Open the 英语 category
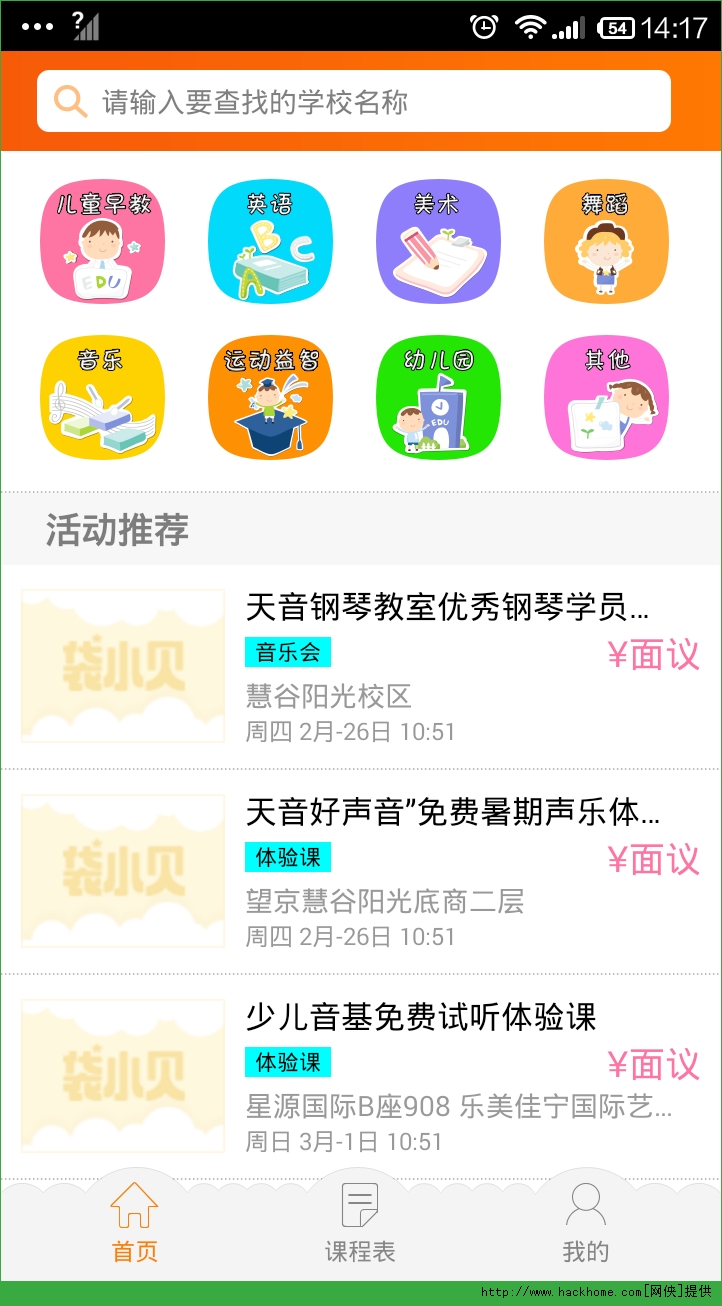The width and height of the screenshot is (722, 1306). click(270, 242)
